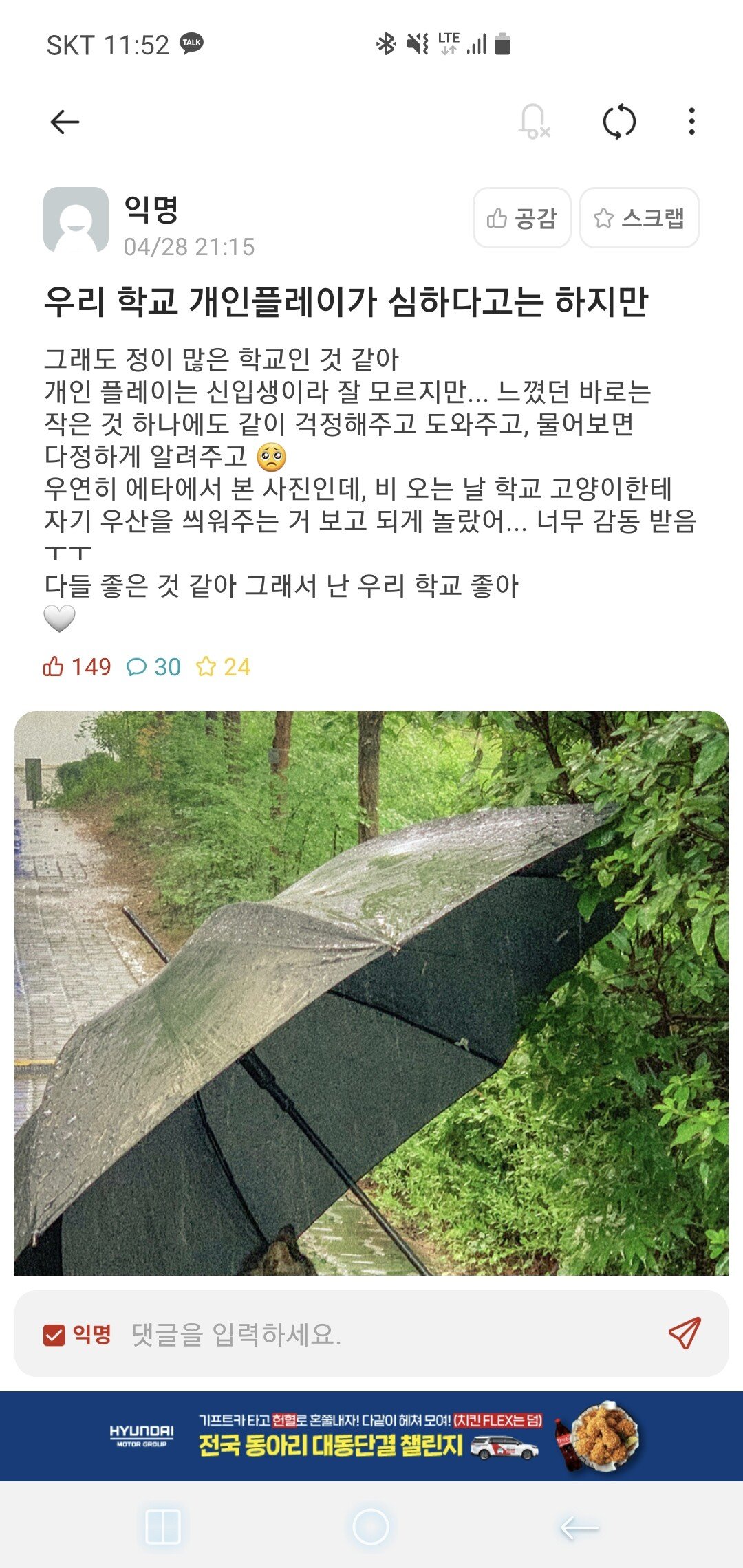Go to the home screen
Image resolution: width=743 pixels, height=1568 pixels.
tap(371, 1527)
